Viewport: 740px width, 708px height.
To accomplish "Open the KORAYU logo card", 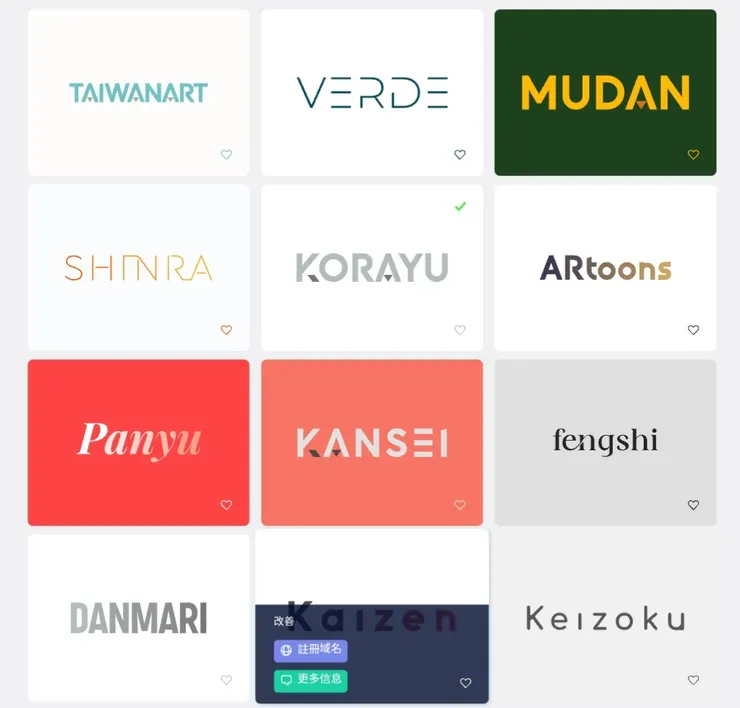I will pyautogui.click(x=372, y=268).
